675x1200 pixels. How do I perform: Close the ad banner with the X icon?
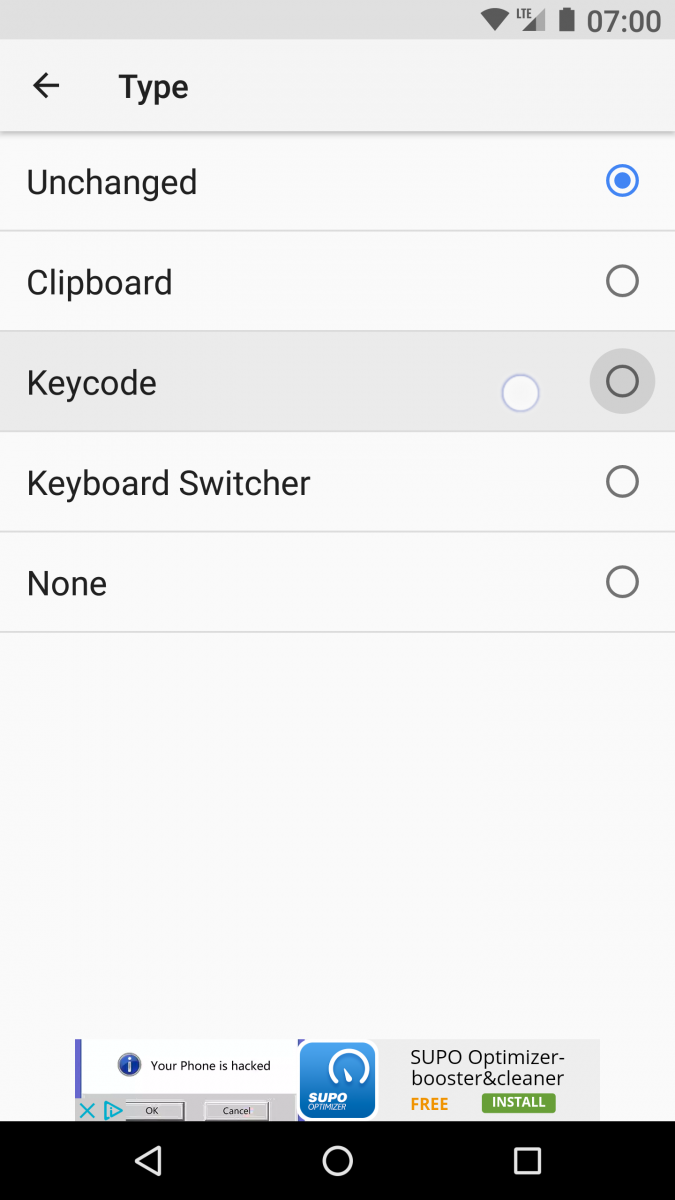pos(87,1110)
